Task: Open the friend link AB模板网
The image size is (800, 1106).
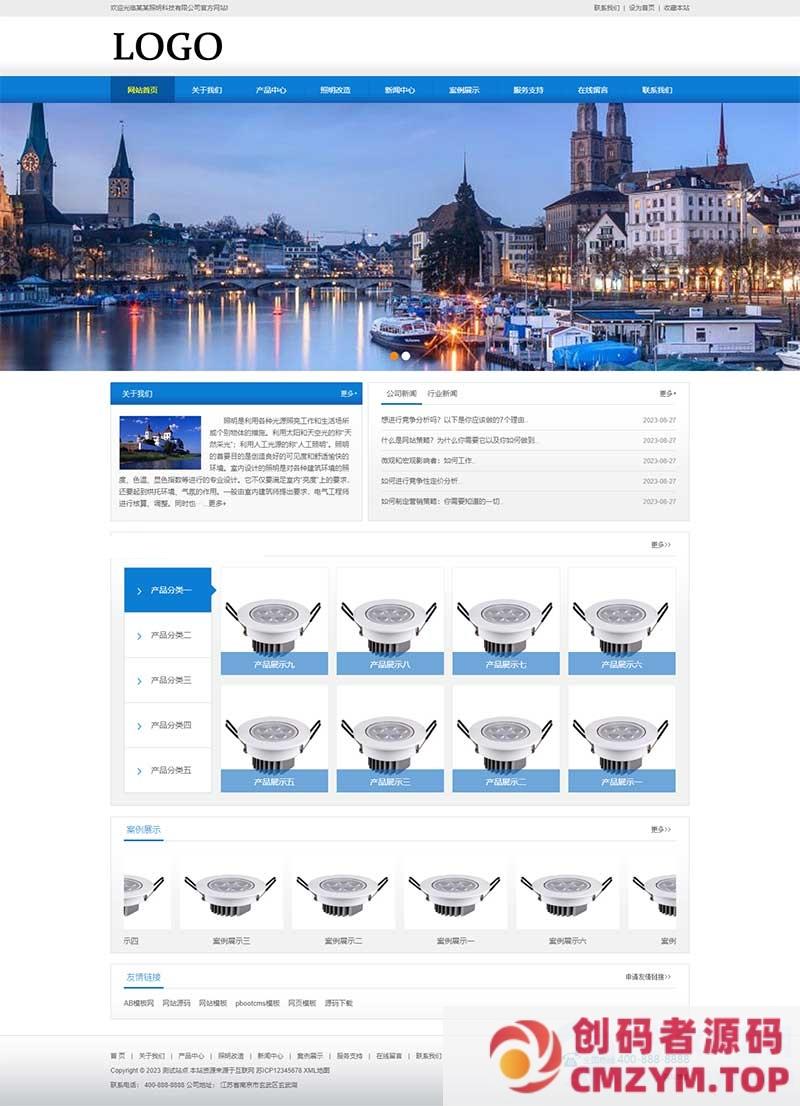Action: click(139, 1003)
